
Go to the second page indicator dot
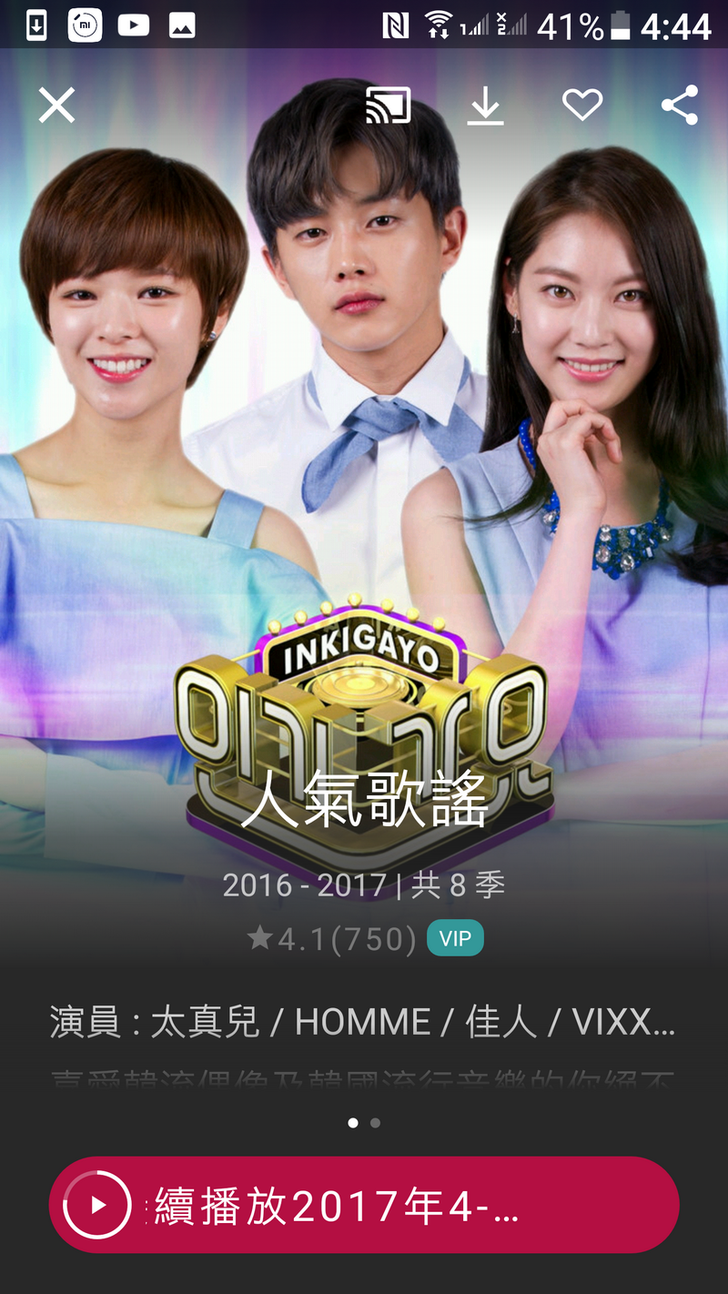point(375,1123)
